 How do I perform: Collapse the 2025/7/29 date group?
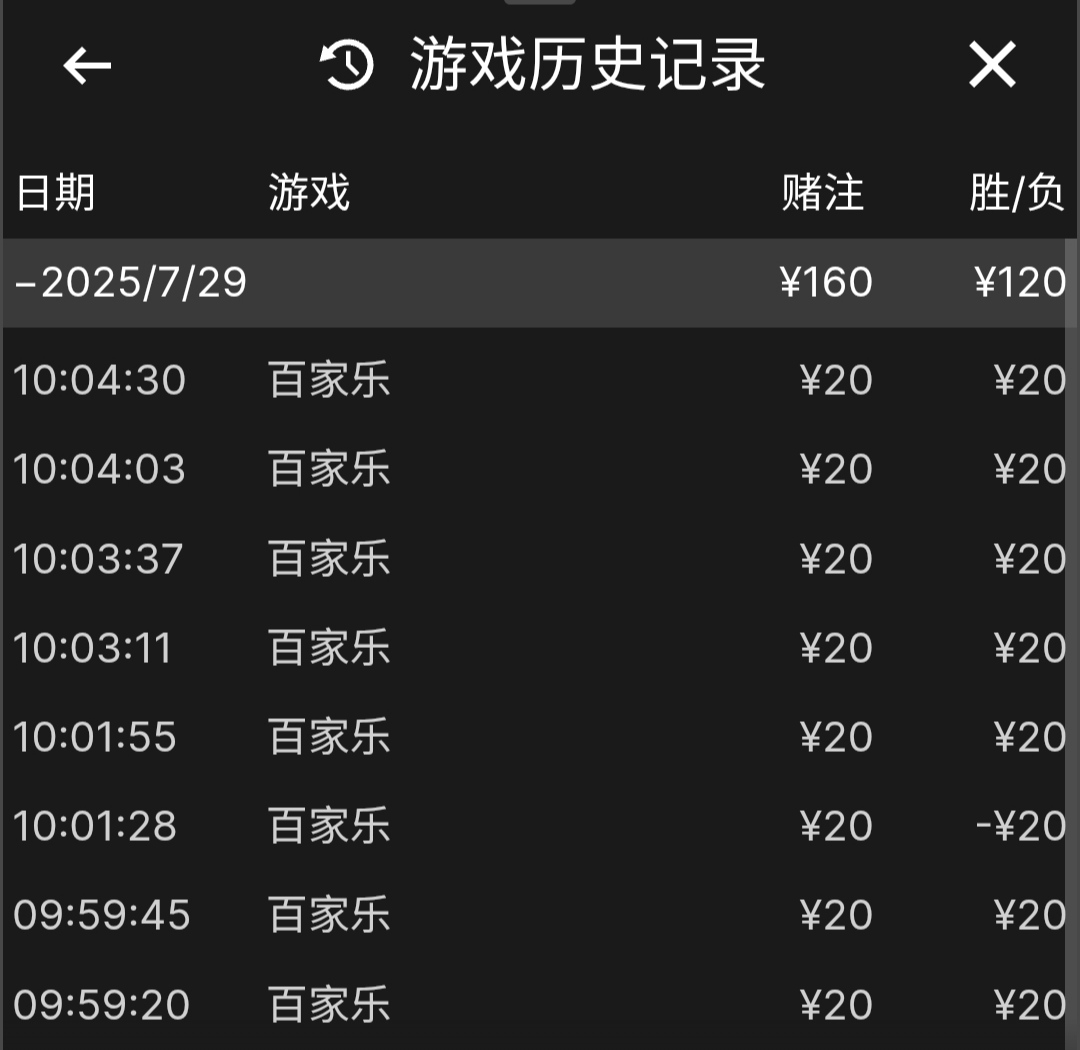[x=130, y=283]
